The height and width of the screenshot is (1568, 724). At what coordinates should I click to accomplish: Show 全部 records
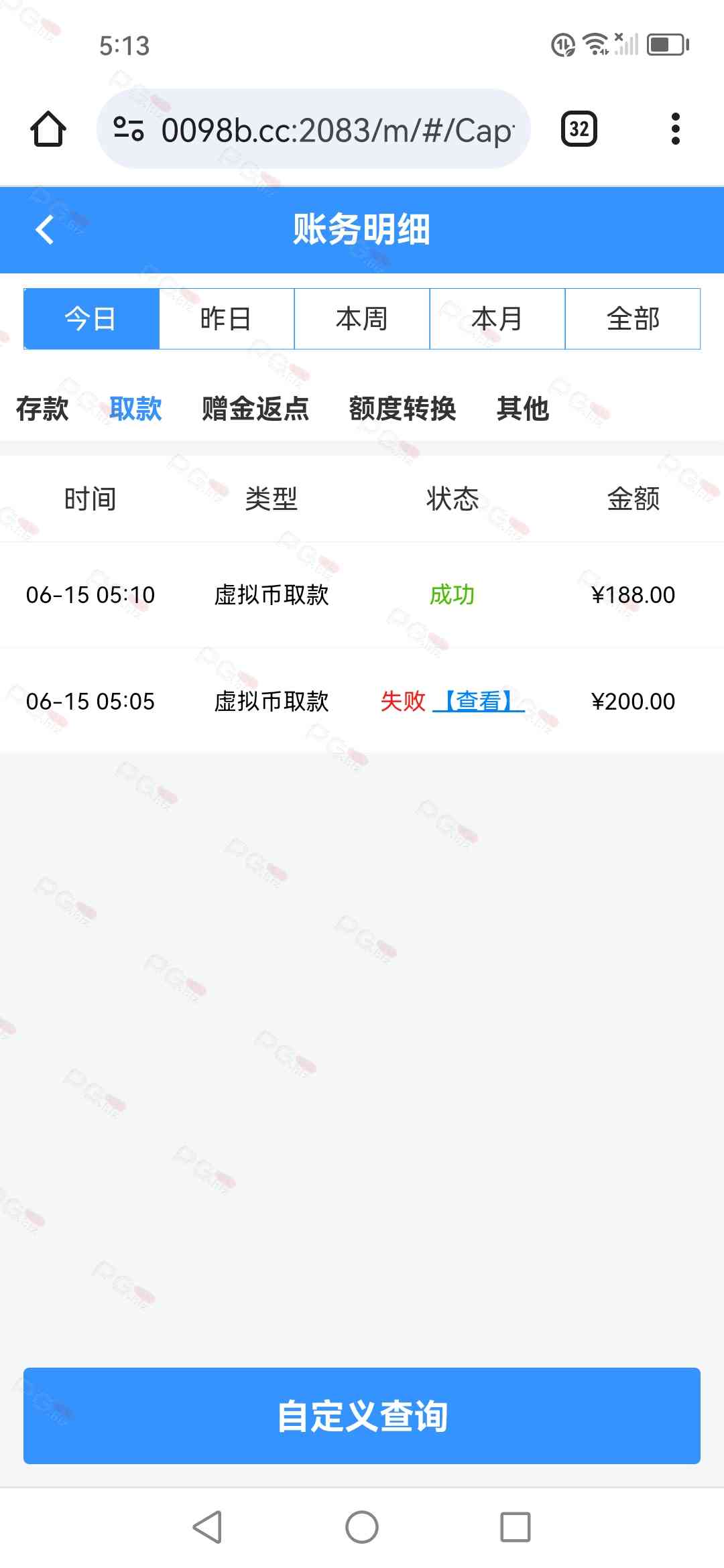(633, 319)
